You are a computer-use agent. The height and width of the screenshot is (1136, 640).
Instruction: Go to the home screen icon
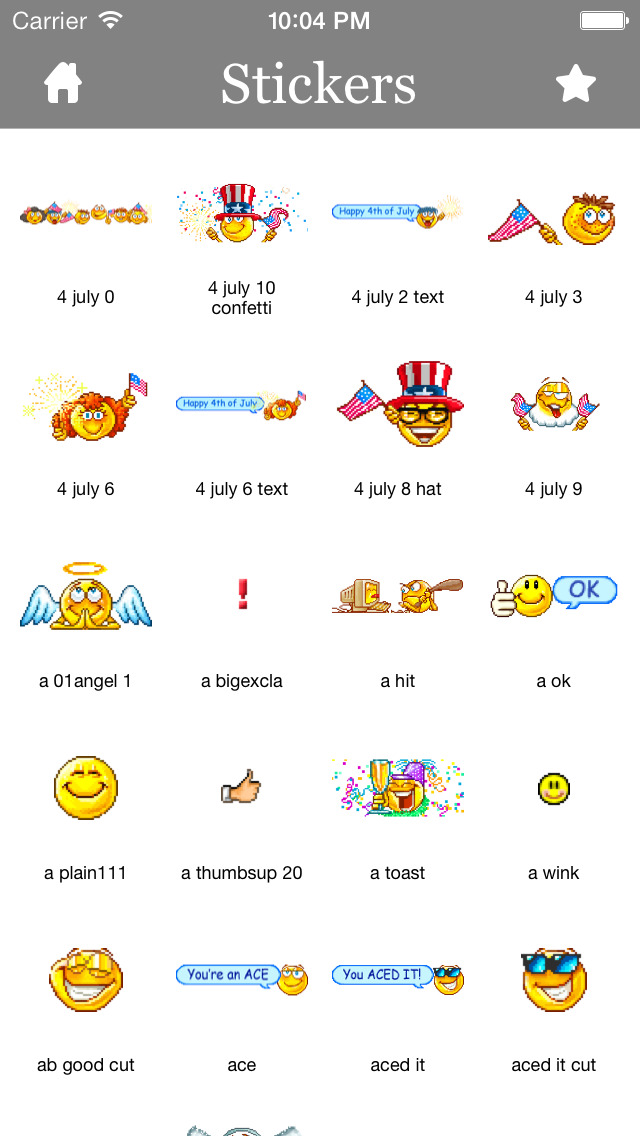click(x=62, y=83)
